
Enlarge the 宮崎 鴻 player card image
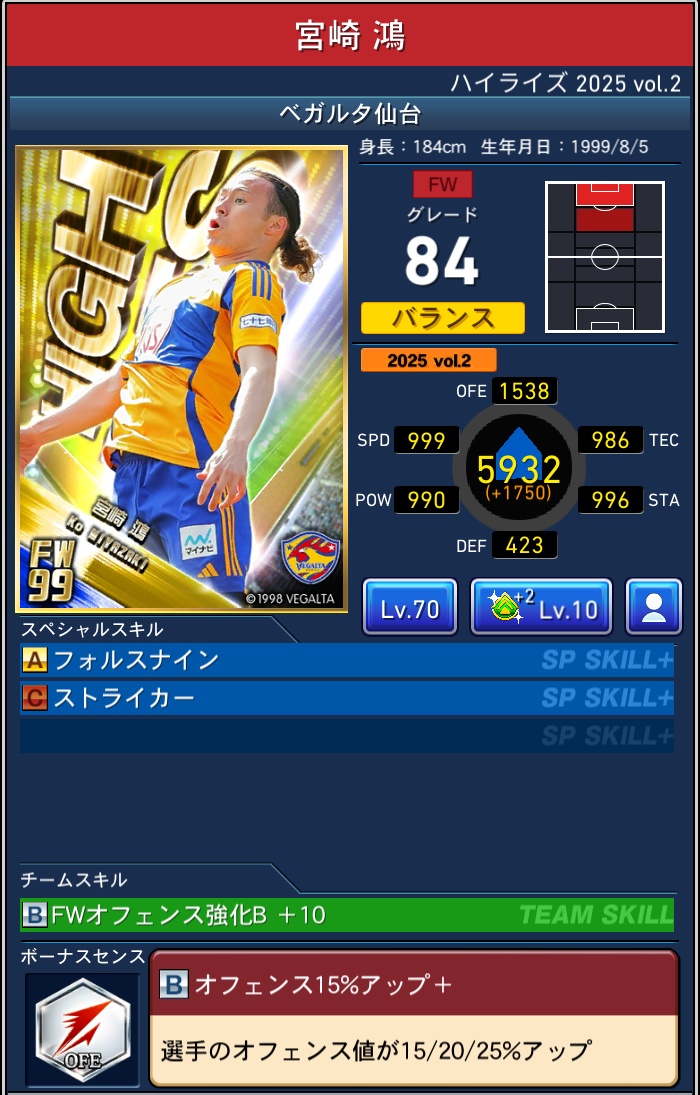point(181,379)
